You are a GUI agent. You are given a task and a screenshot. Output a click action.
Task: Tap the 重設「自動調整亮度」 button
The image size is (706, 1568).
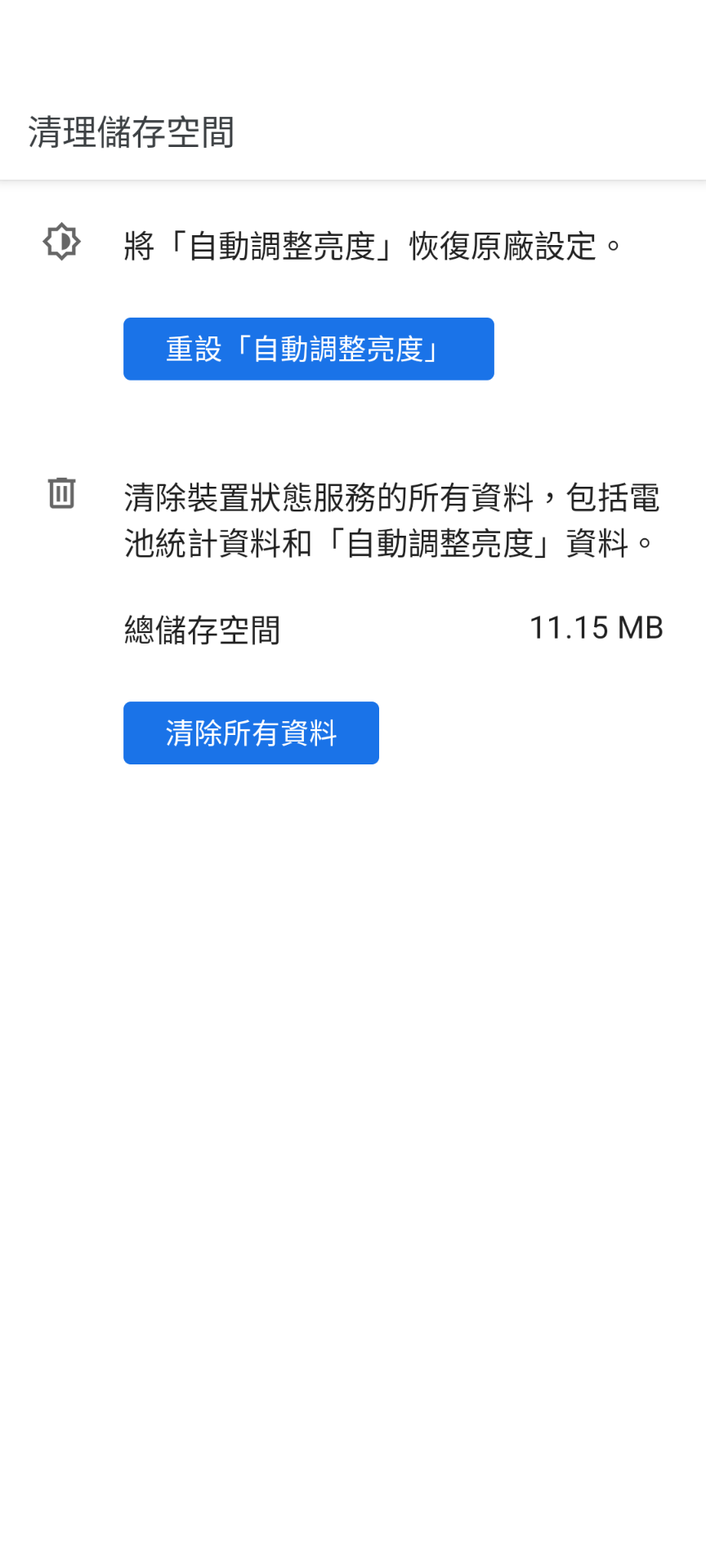tap(308, 349)
